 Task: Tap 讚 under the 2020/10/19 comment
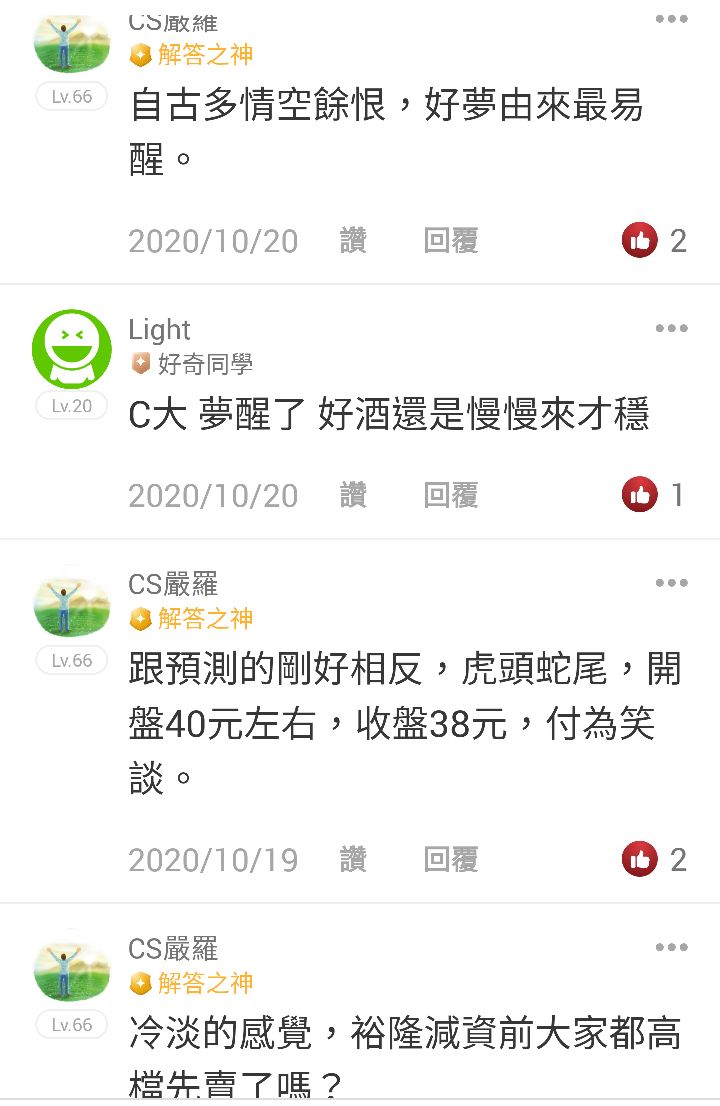(x=353, y=859)
